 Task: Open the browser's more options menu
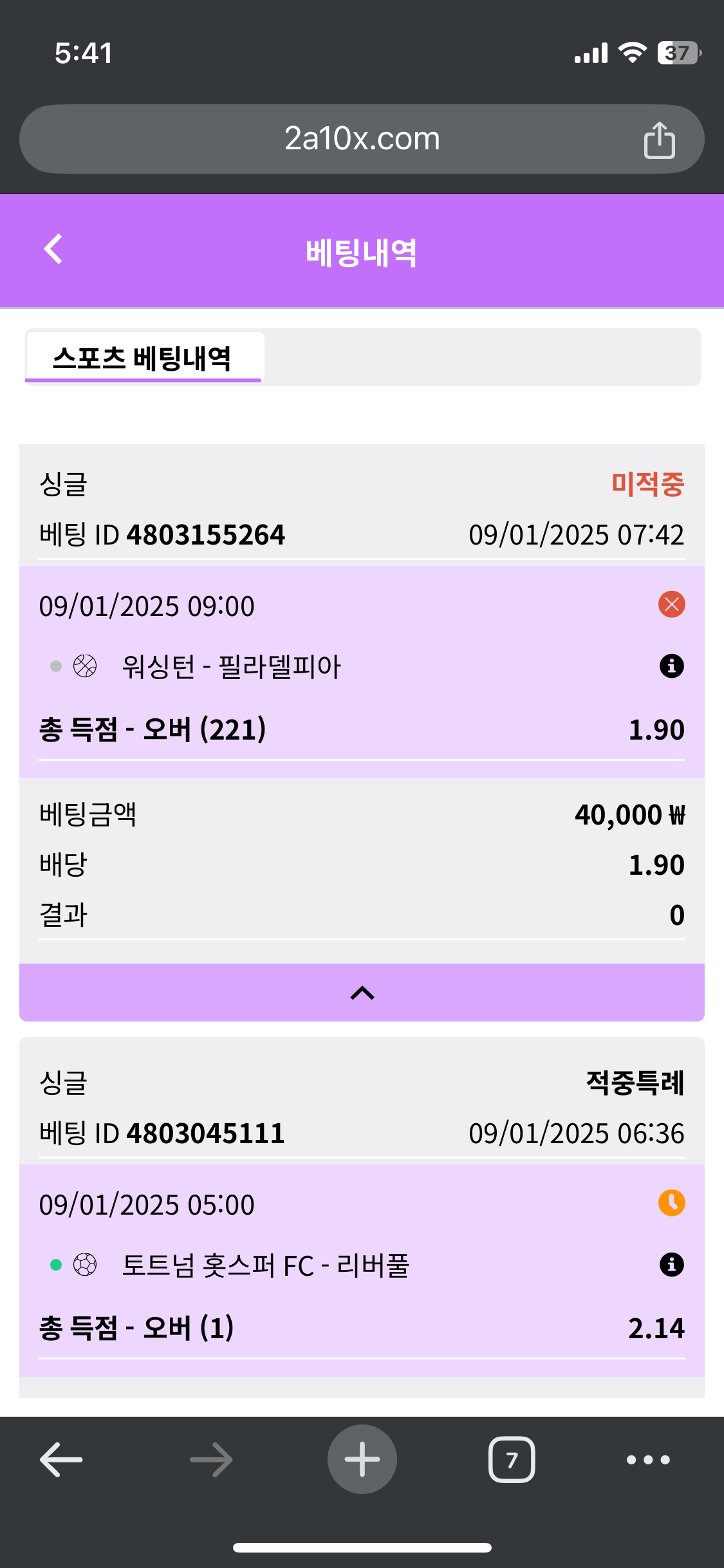pos(648,1460)
